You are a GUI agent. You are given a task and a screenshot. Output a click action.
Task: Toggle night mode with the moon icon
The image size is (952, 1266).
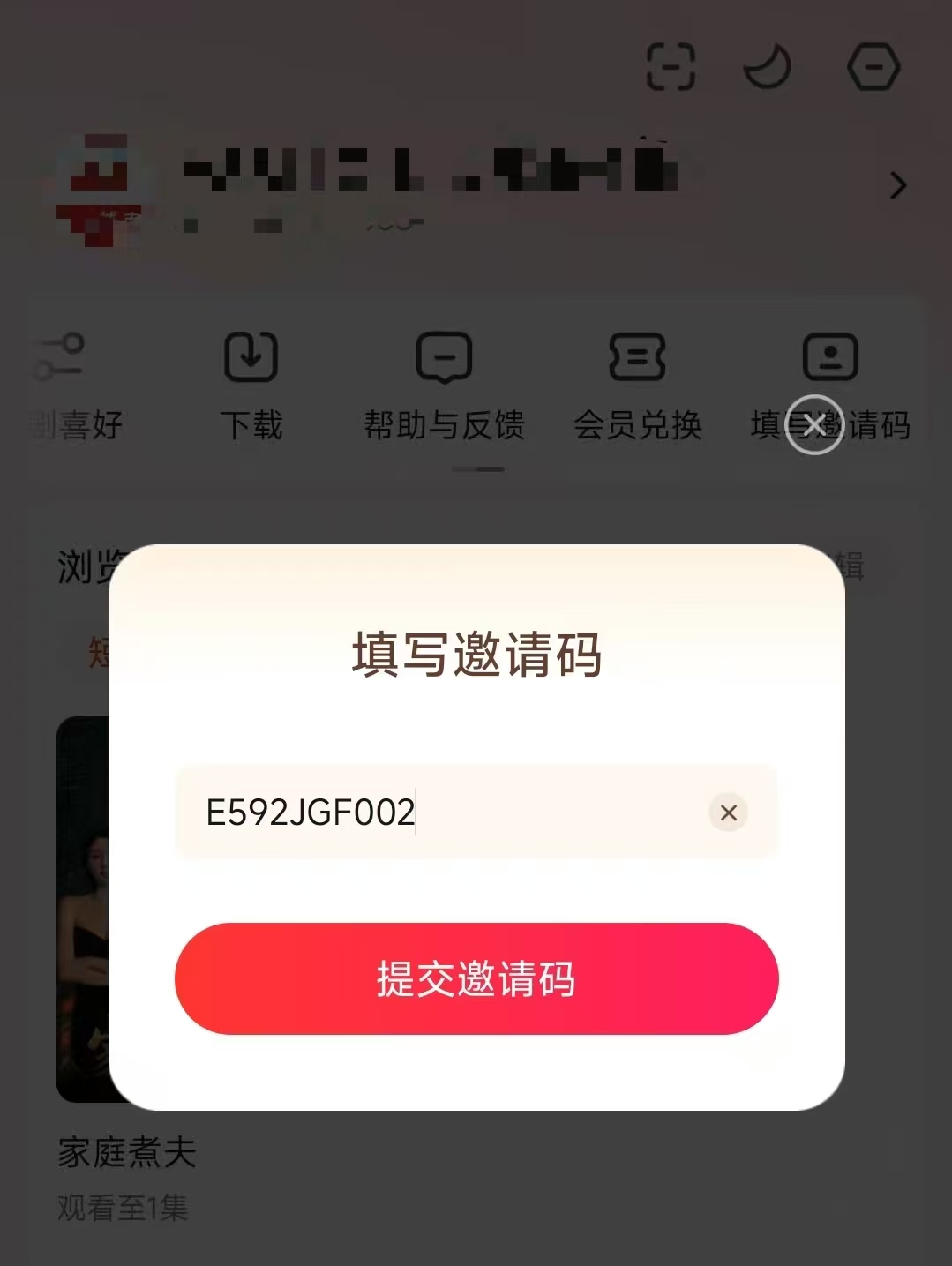coord(767,67)
